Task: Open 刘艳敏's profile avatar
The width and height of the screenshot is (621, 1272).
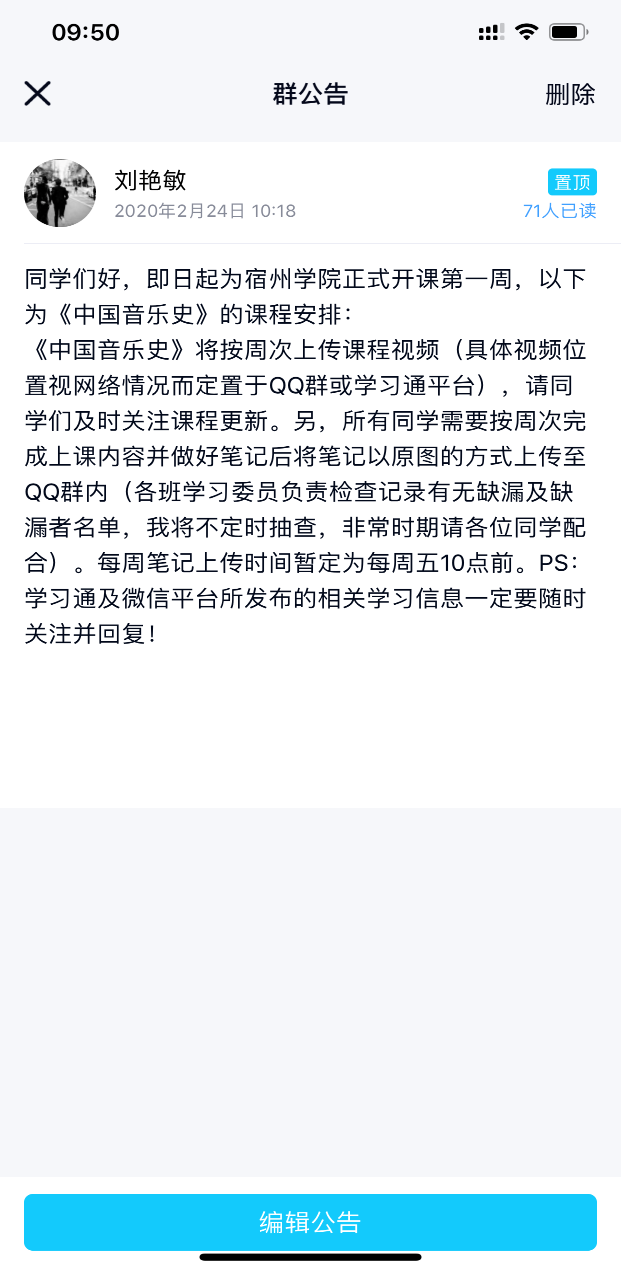Action: point(60,193)
